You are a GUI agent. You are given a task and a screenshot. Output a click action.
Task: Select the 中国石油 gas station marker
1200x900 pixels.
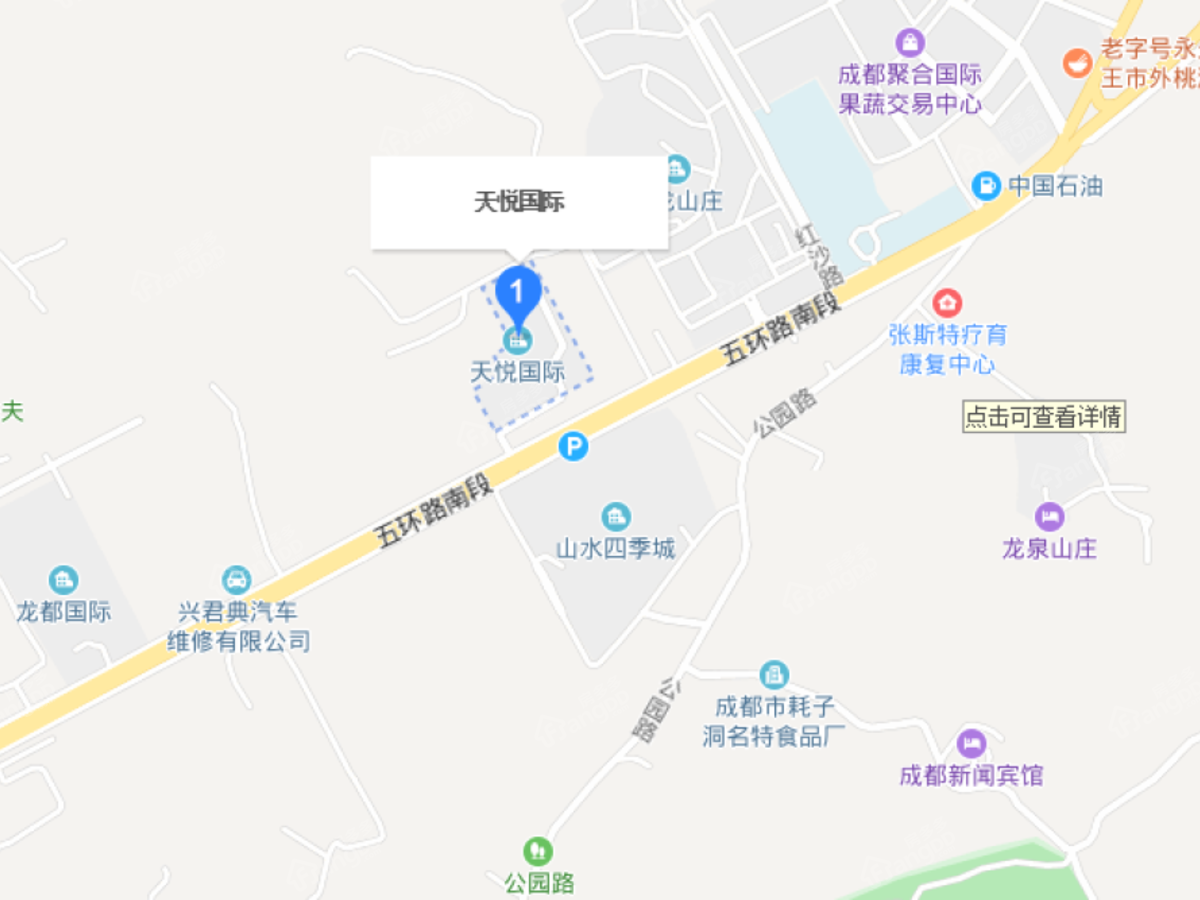point(987,185)
